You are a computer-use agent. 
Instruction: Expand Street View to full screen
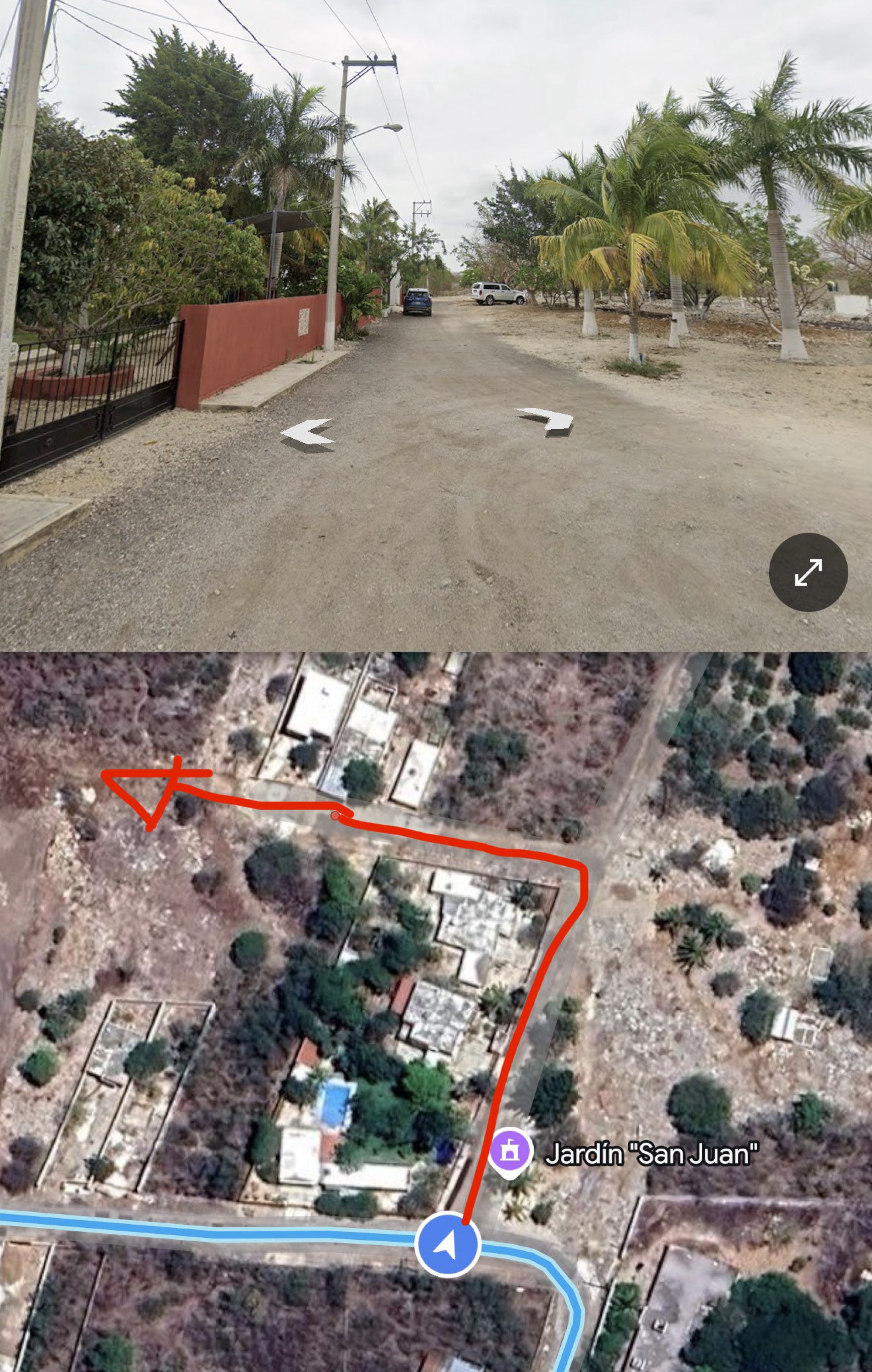pyautogui.click(x=808, y=572)
